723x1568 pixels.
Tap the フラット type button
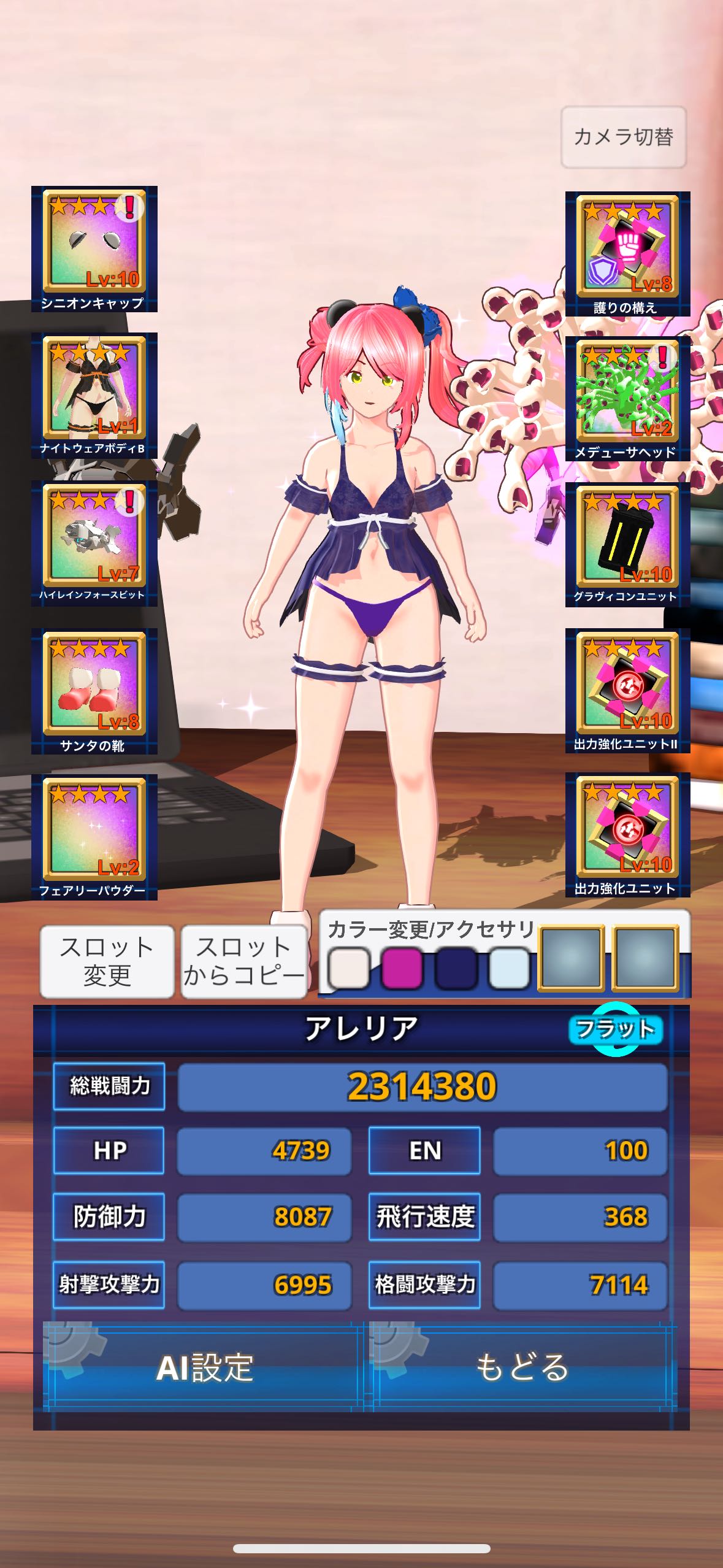coord(615,1029)
